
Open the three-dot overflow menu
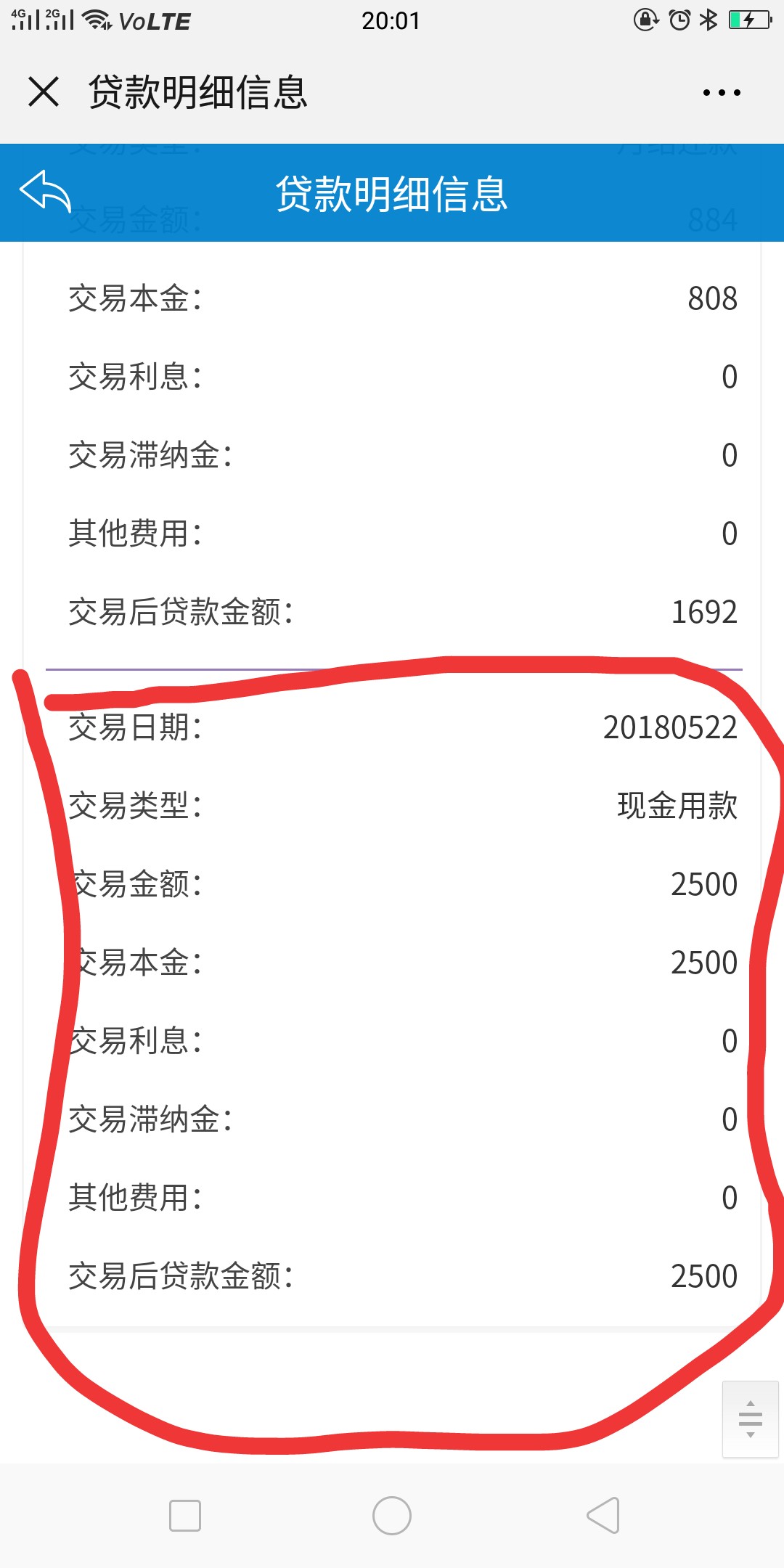722,93
